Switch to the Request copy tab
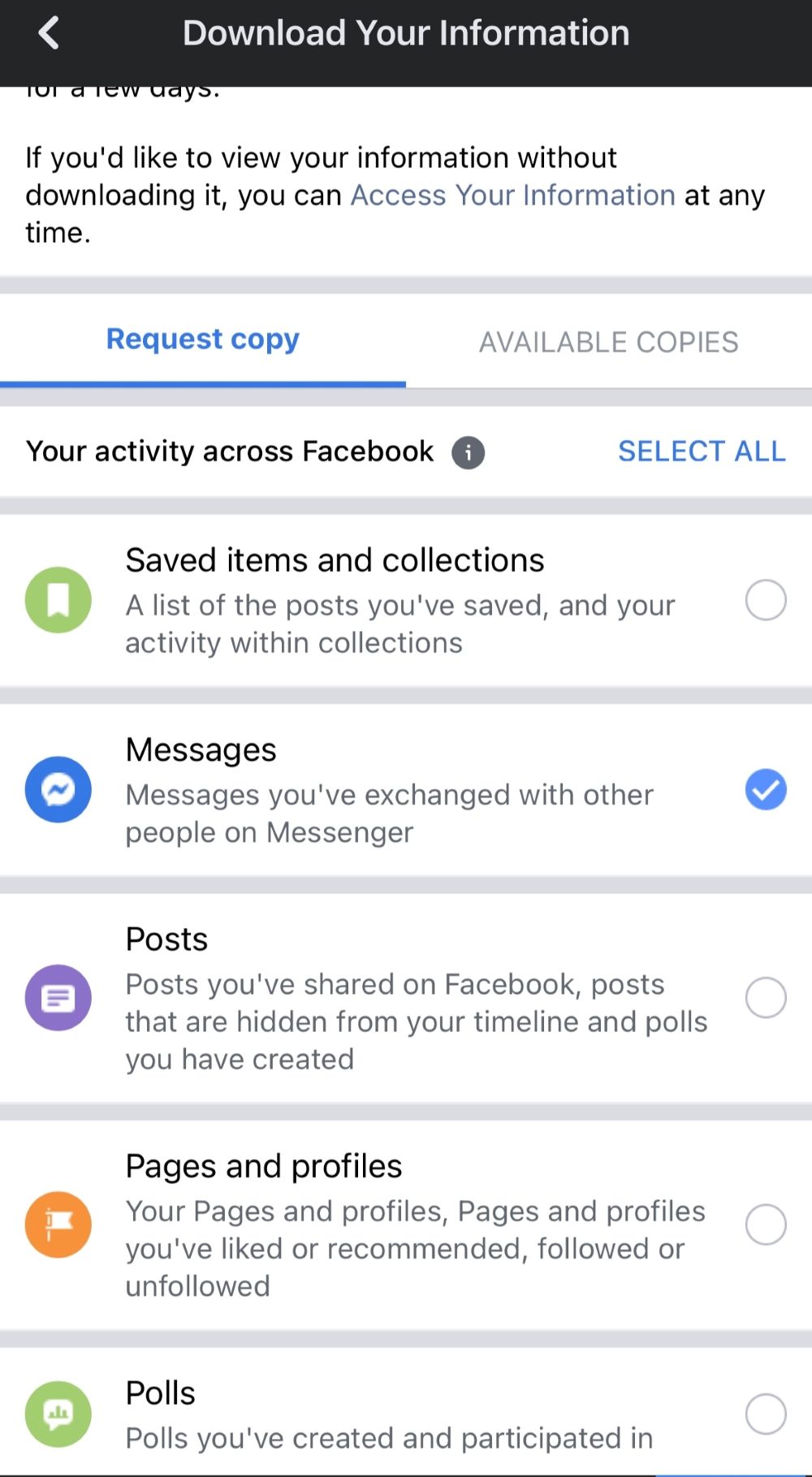The height and width of the screenshot is (1477, 812). click(x=203, y=339)
